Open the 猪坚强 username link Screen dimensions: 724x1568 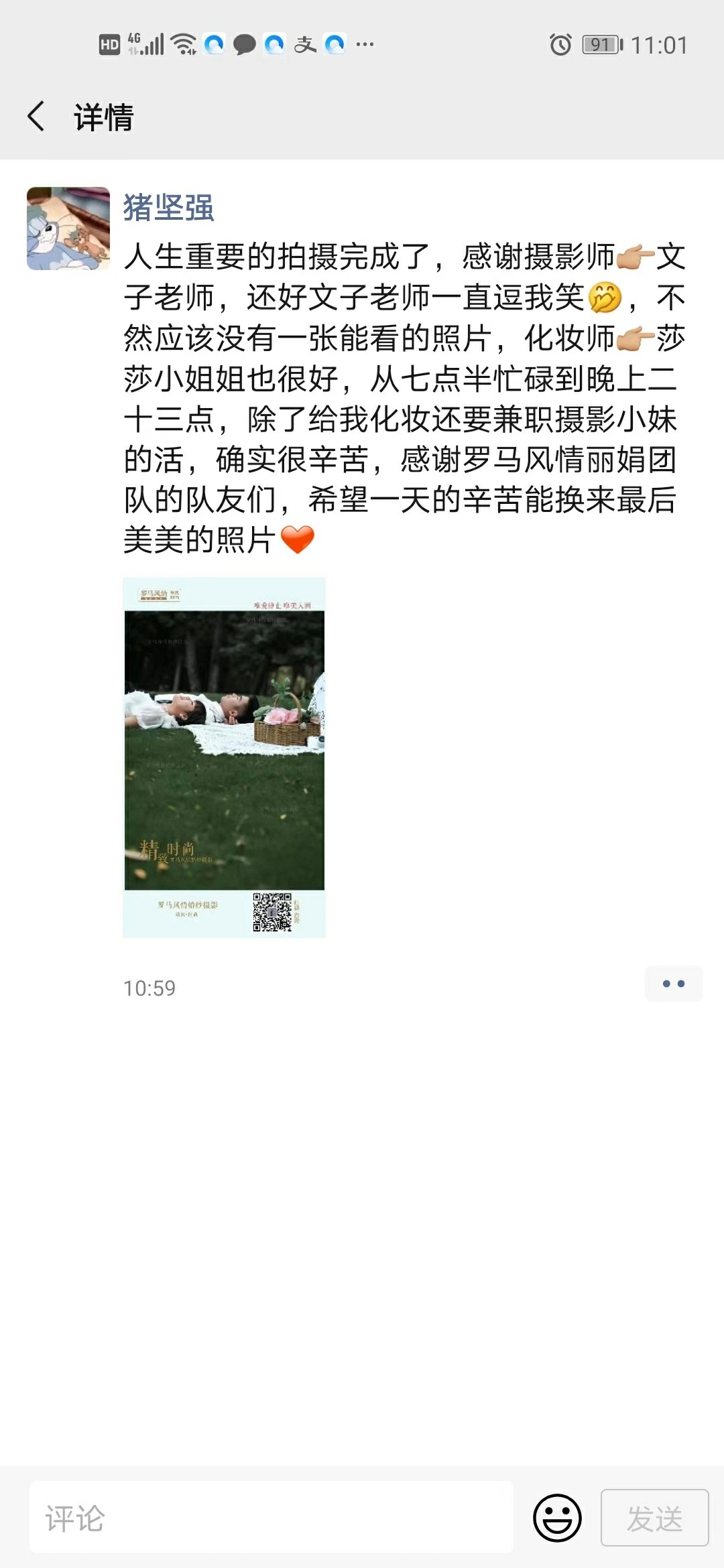click(x=169, y=208)
